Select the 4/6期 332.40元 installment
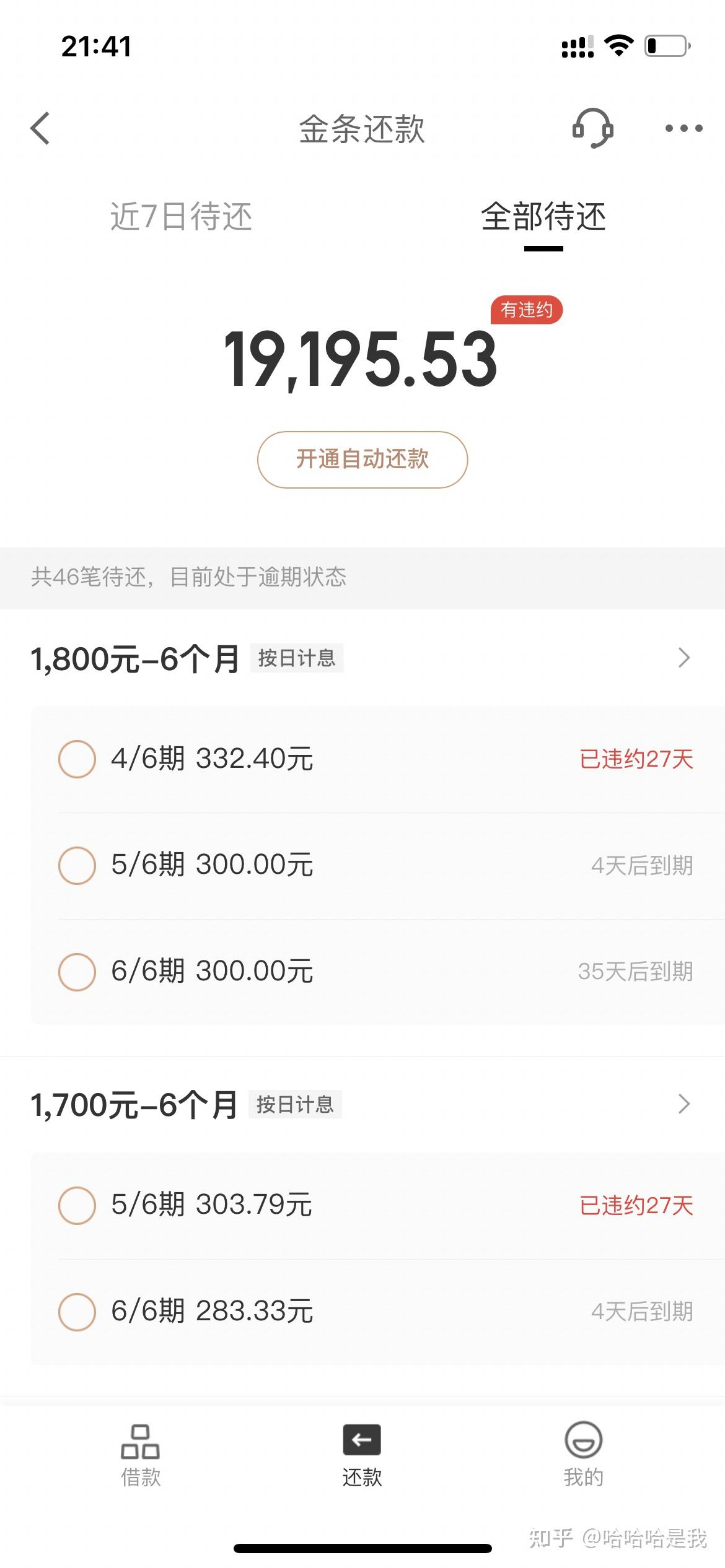The width and height of the screenshot is (725, 1568). tap(77, 759)
